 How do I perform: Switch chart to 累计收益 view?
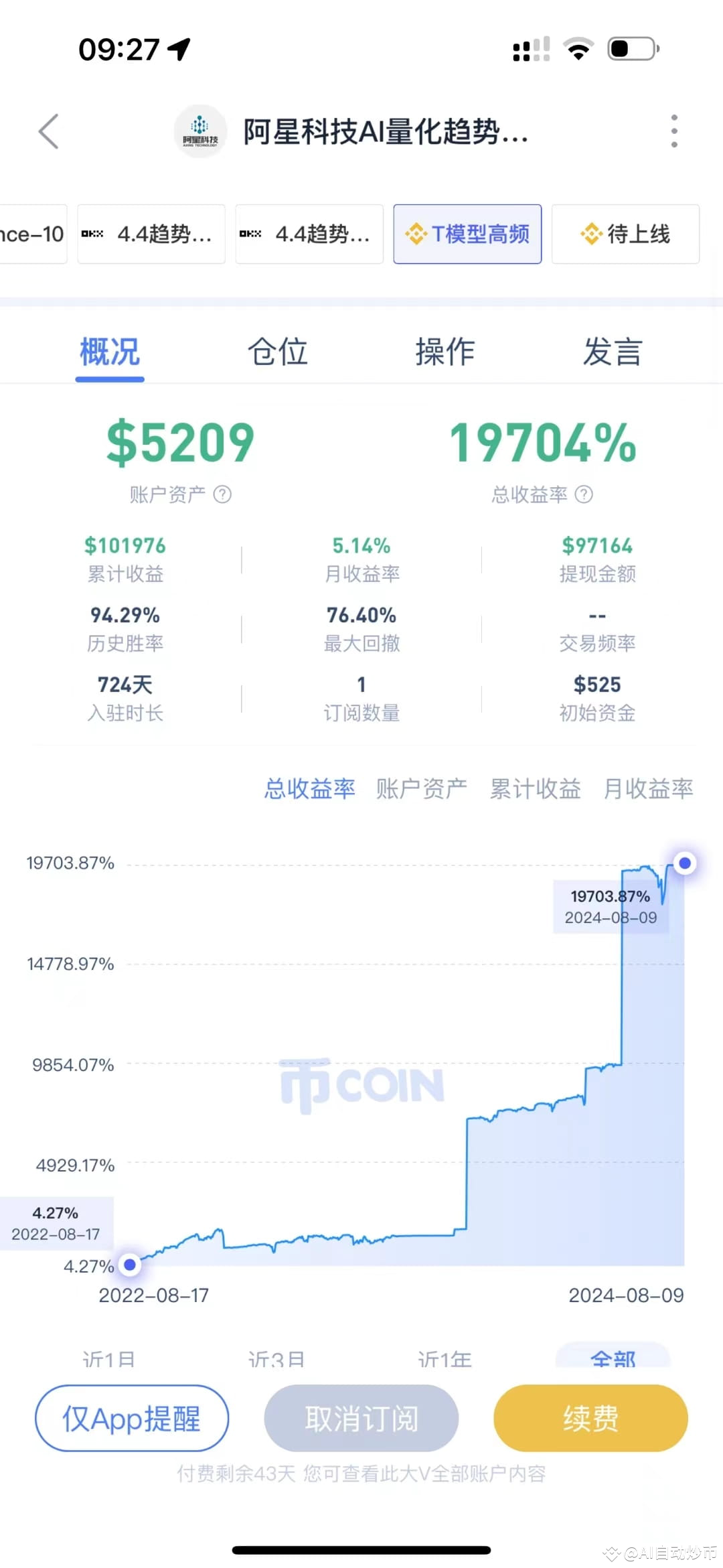pyautogui.click(x=535, y=788)
